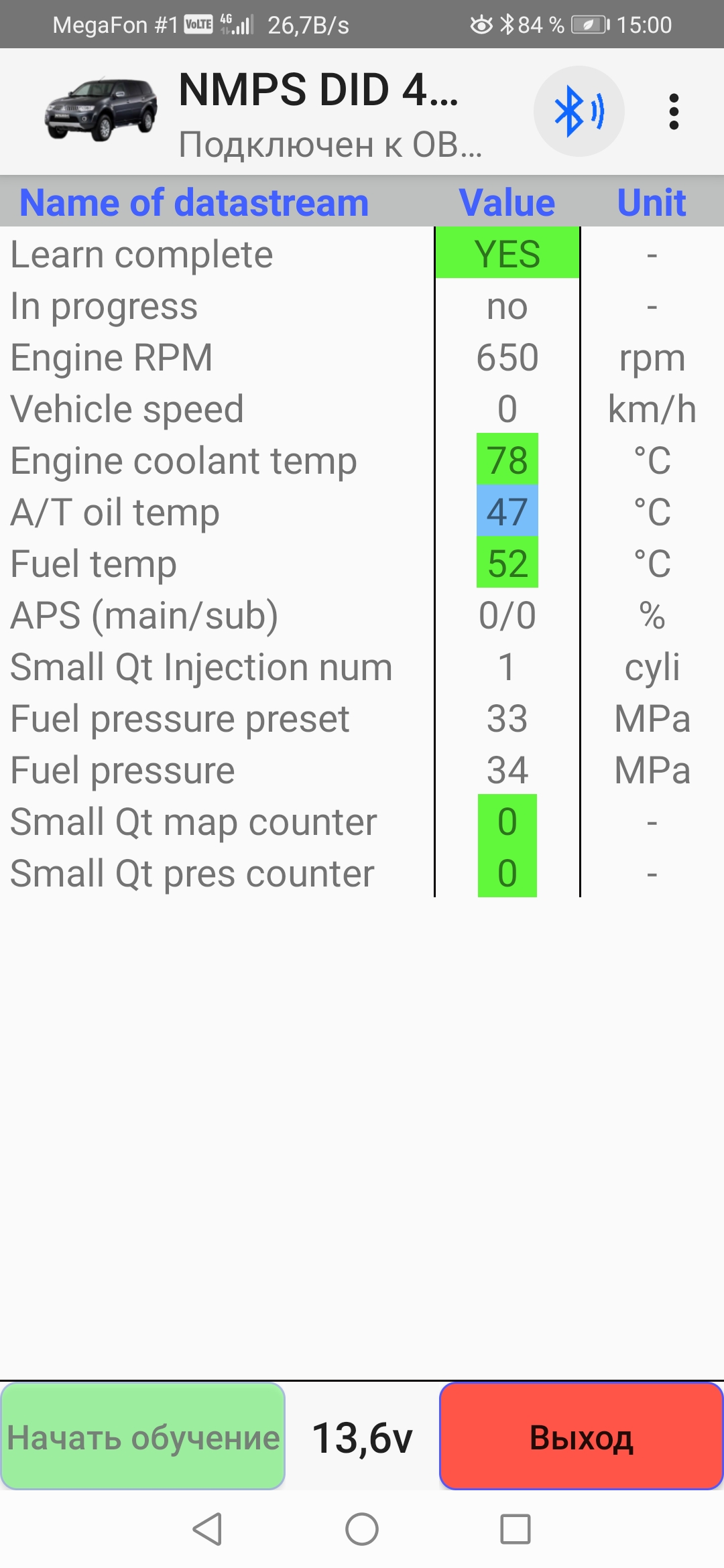Tap the Начать обучение button
Viewport: 724px width, 1568px height.
pos(143,1437)
